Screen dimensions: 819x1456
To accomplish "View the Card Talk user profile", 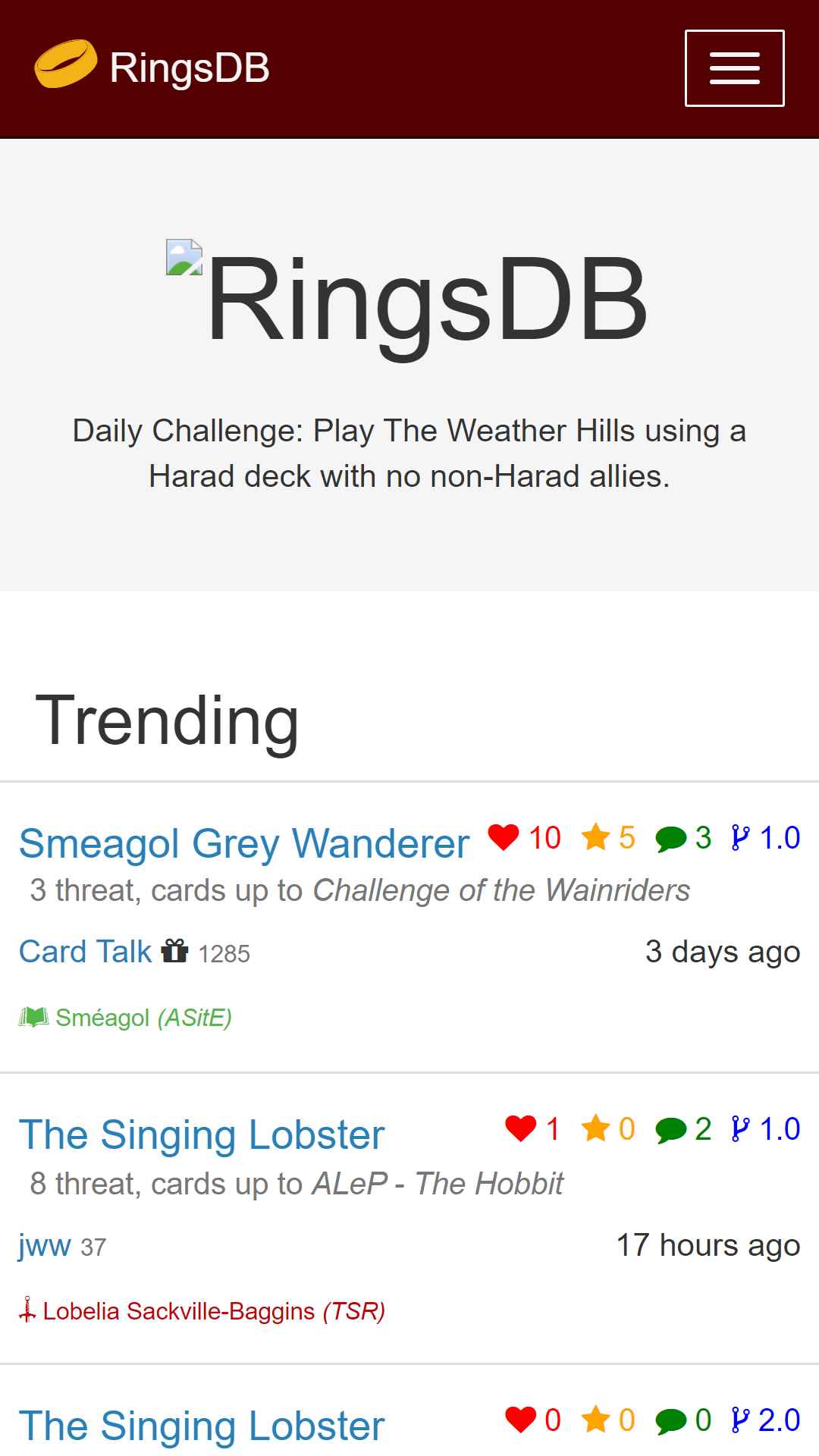I will pos(85,951).
